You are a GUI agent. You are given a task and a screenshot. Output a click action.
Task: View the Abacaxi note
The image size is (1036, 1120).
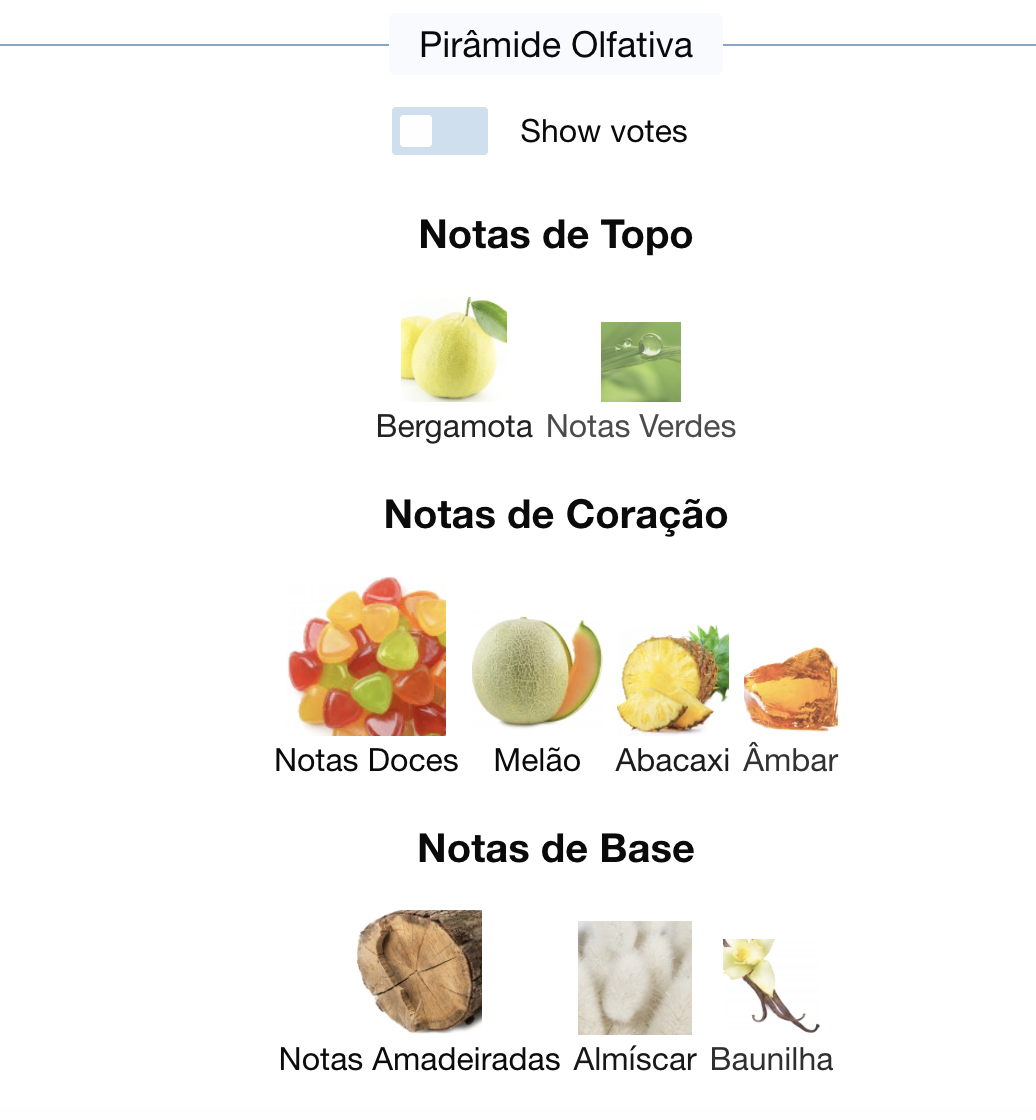pyautogui.click(x=673, y=680)
